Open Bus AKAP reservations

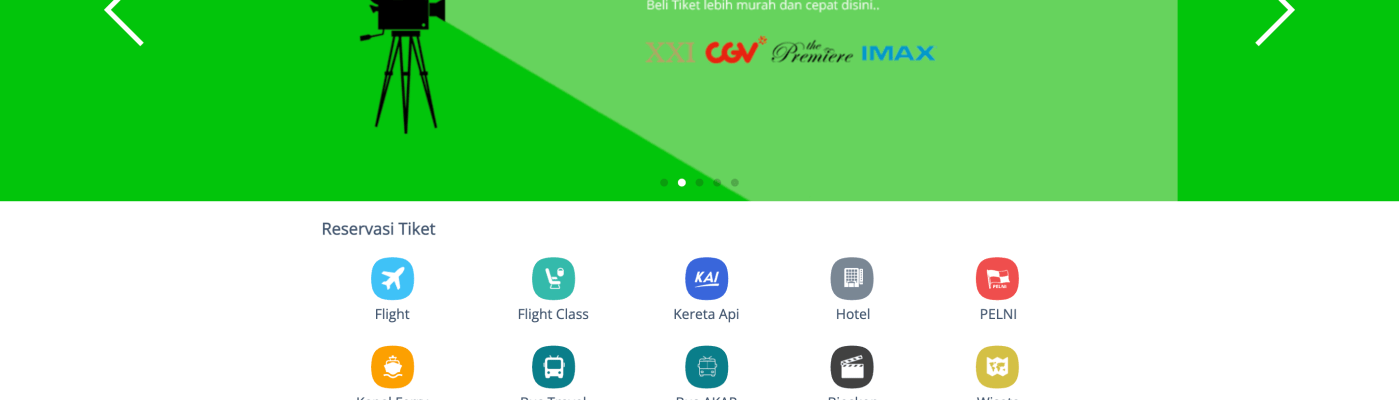[706, 367]
